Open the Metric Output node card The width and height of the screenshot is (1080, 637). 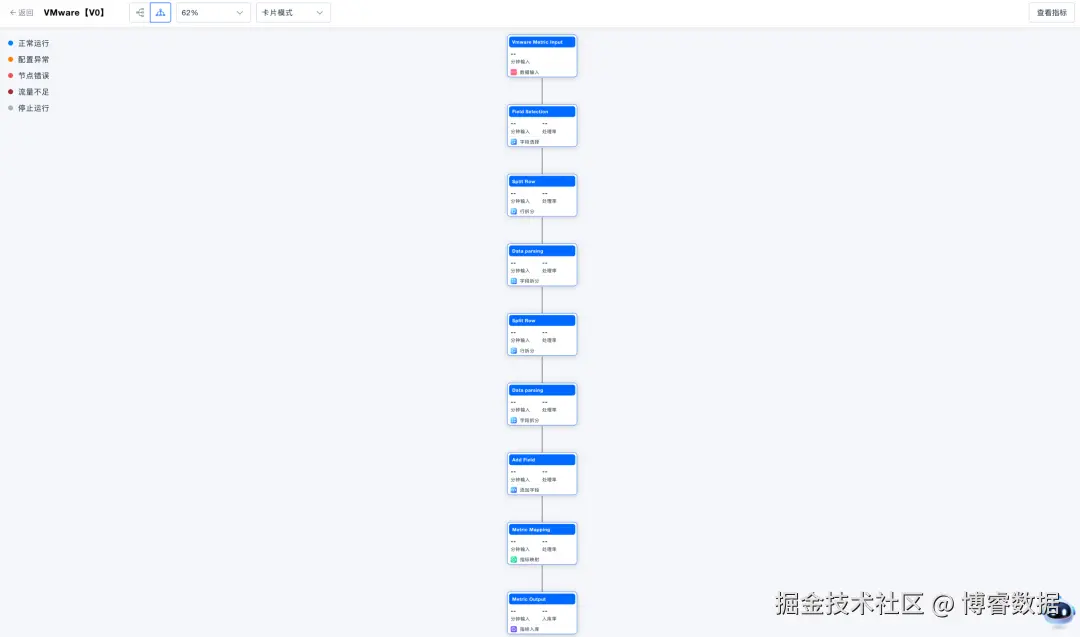coord(542,613)
